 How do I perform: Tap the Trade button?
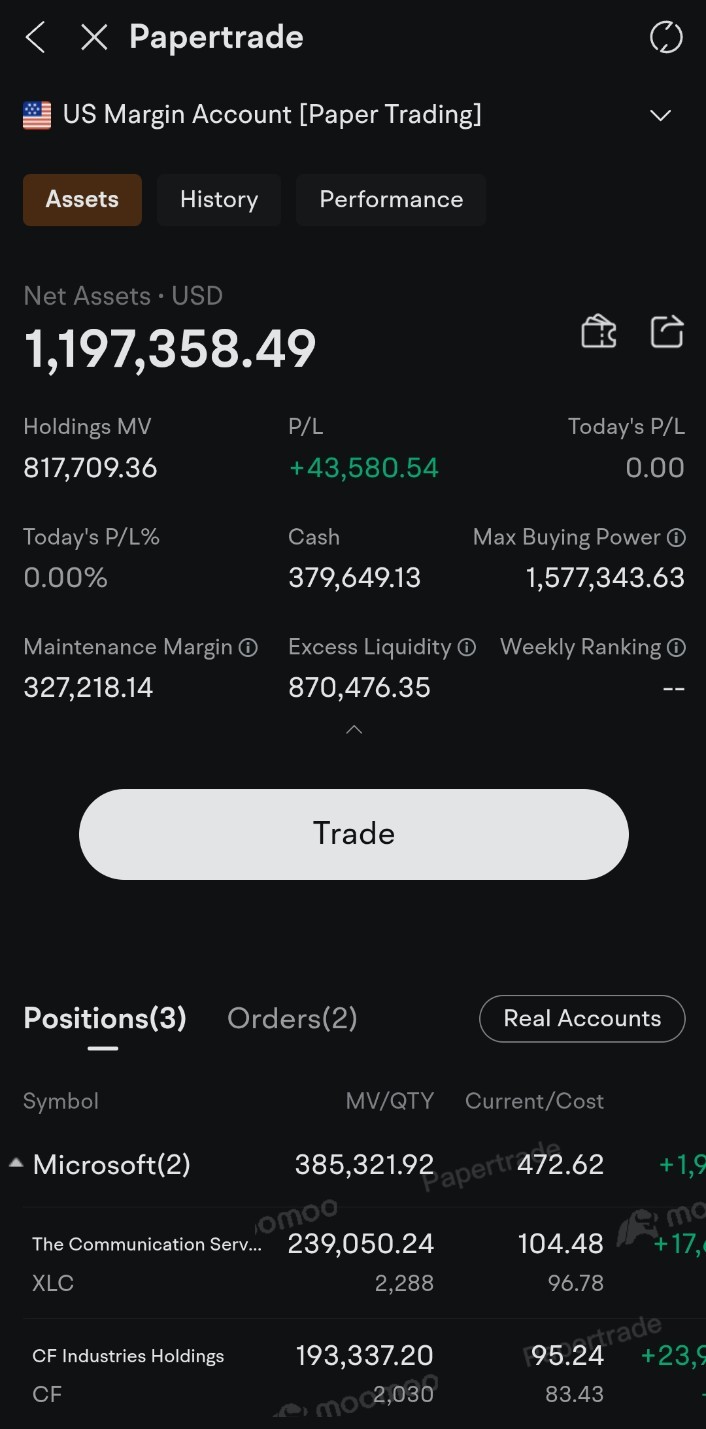pos(353,834)
